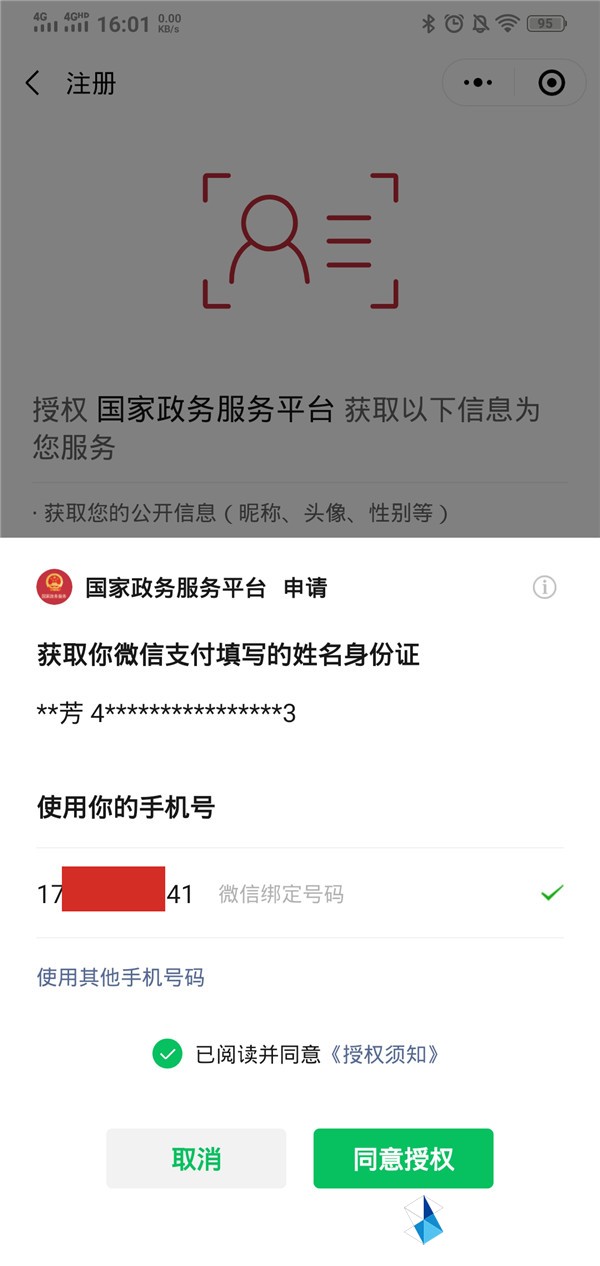Tap 使用其他手机号码 link
This screenshot has width=600, height=1266.
click(121, 977)
